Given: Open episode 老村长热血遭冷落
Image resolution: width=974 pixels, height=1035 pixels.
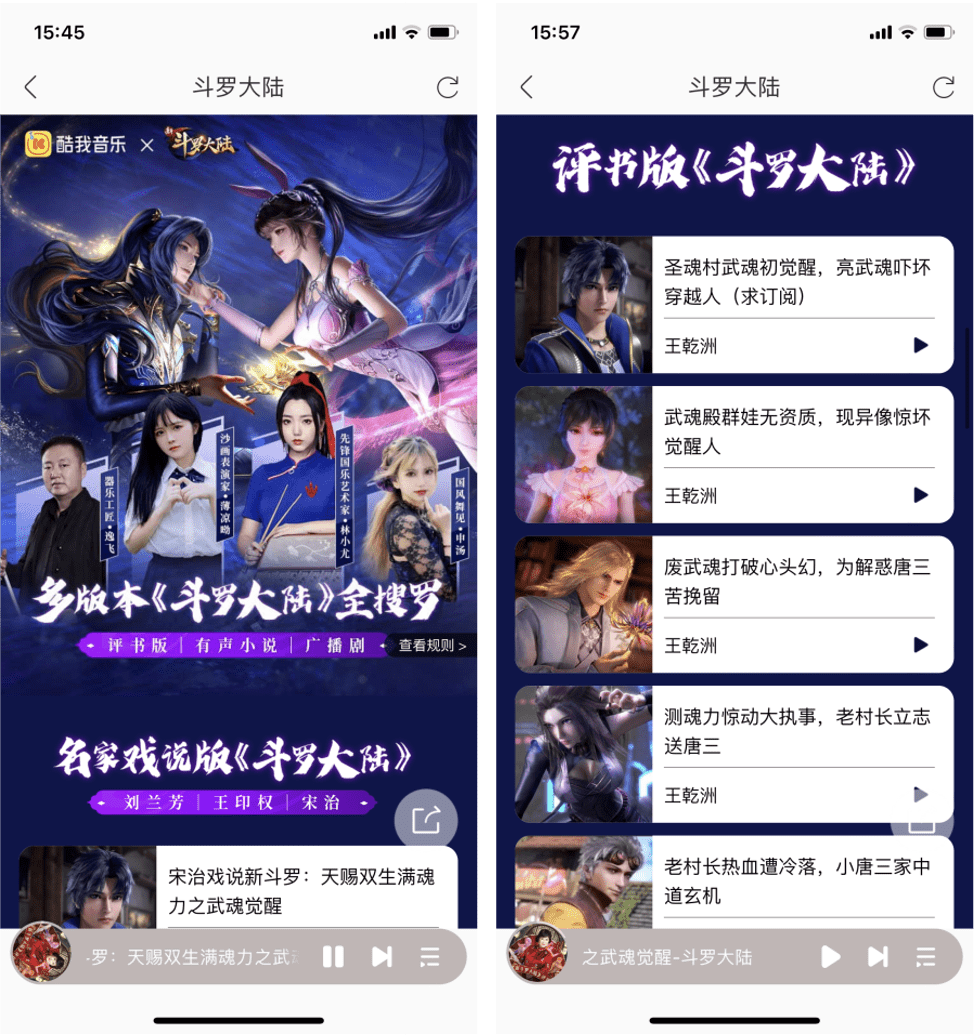Looking at the screenshot, I should coord(797,880).
